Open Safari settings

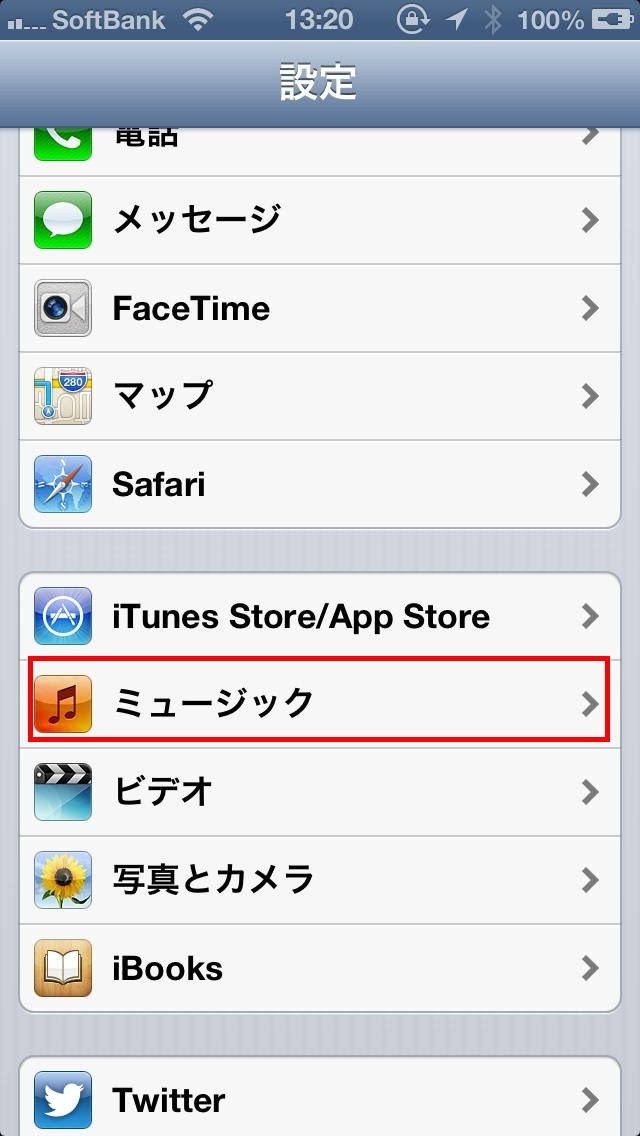click(x=320, y=484)
